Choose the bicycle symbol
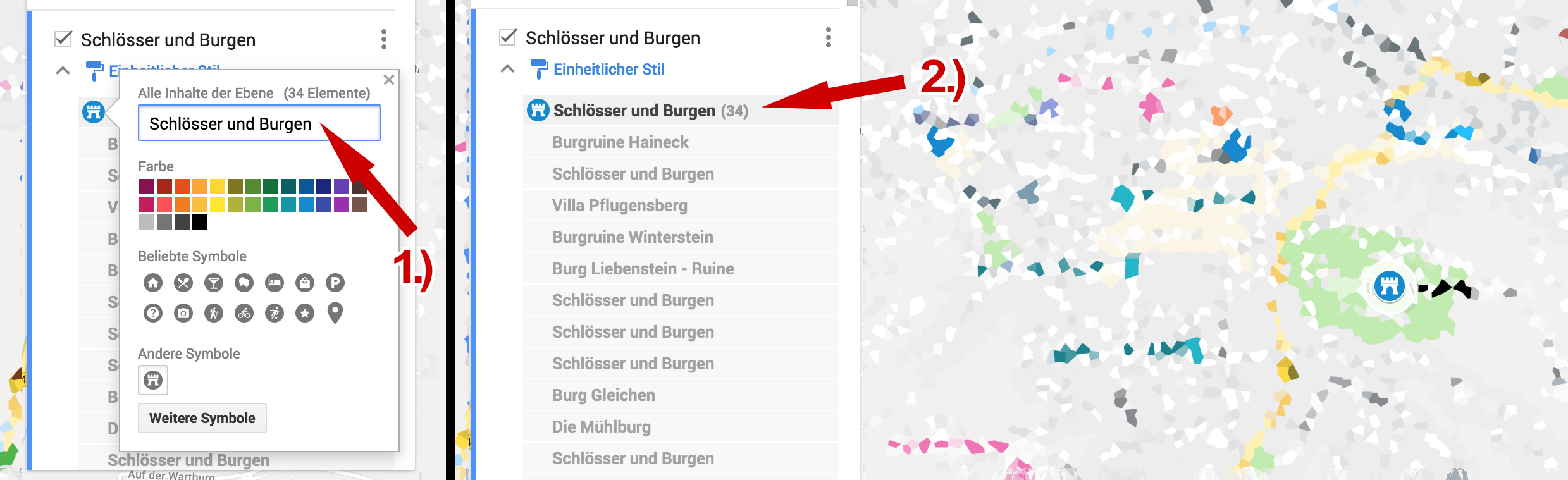Image resolution: width=1568 pixels, height=480 pixels. coord(244,313)
